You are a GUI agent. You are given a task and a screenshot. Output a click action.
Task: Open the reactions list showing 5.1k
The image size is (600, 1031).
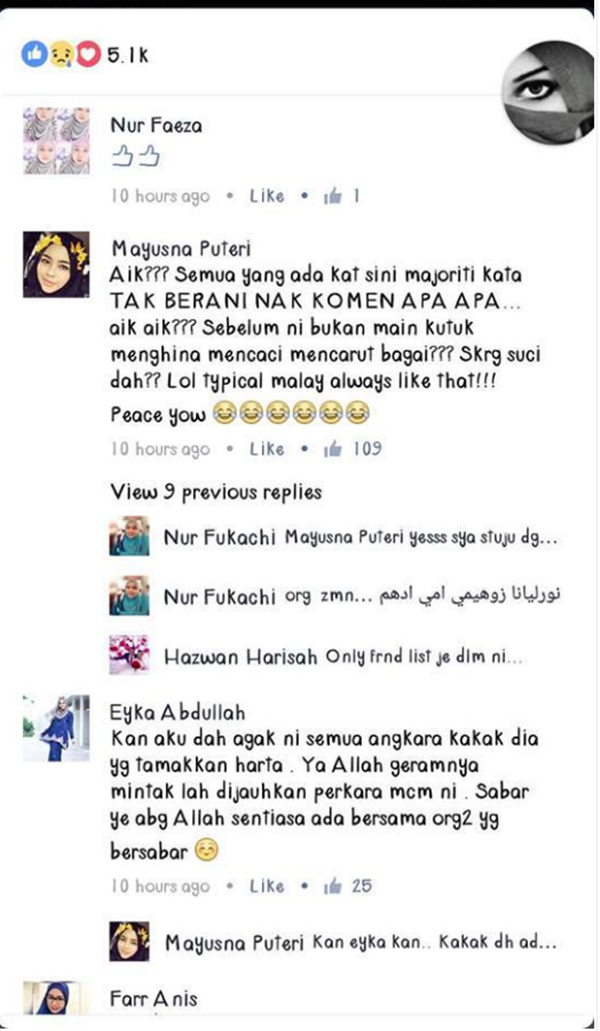pyautogui.click(x=84, y=56)
